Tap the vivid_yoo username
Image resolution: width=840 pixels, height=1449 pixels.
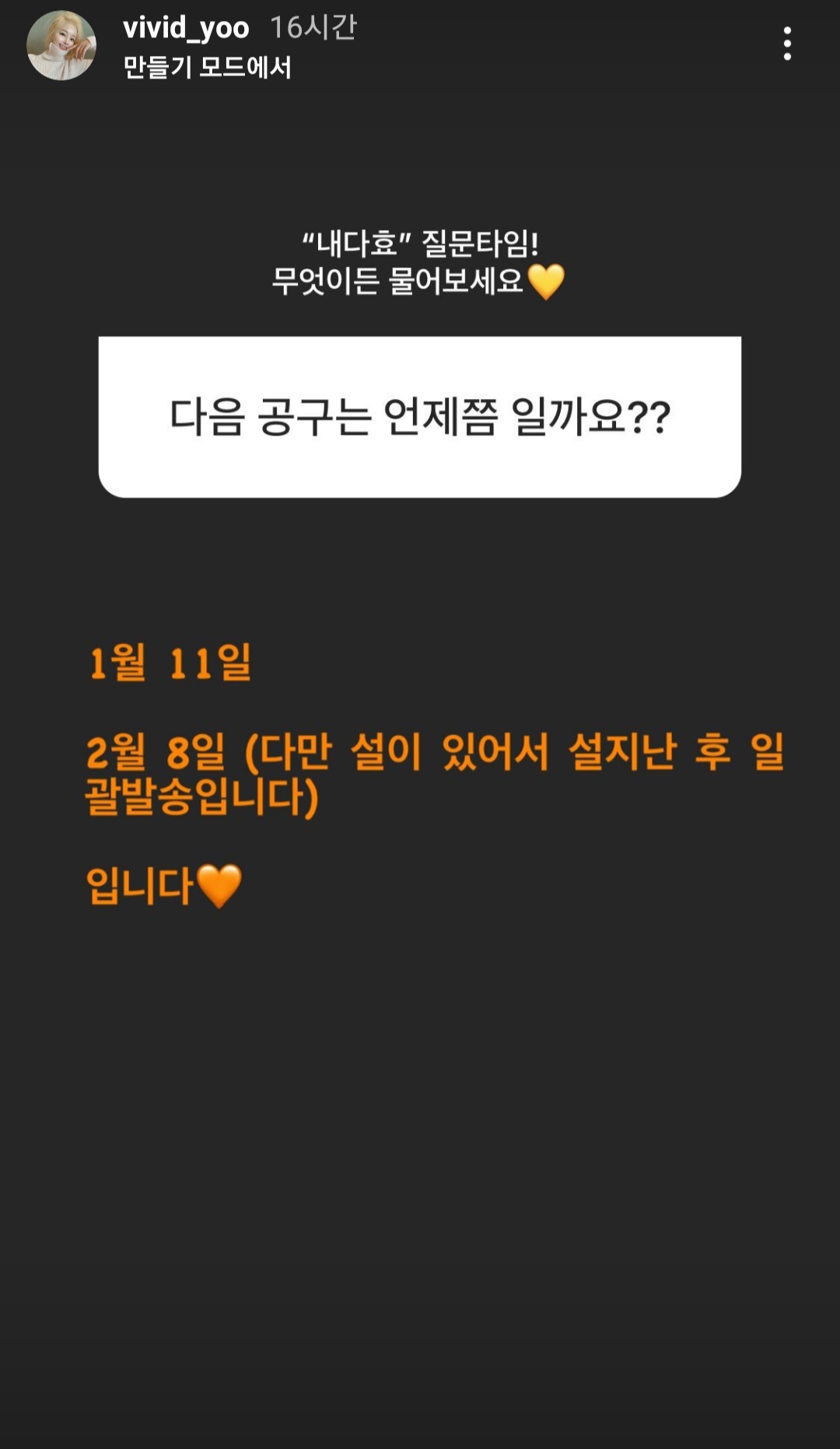(186, 28)
